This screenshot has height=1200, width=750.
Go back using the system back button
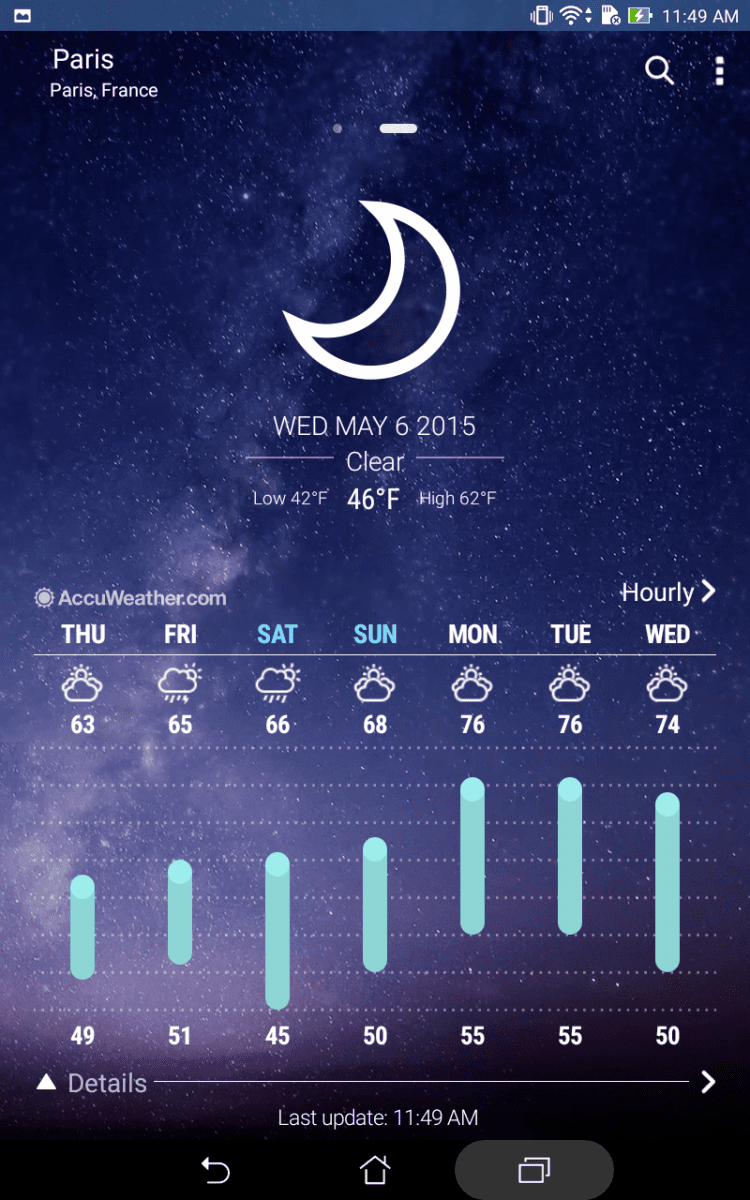(215, 1169)
